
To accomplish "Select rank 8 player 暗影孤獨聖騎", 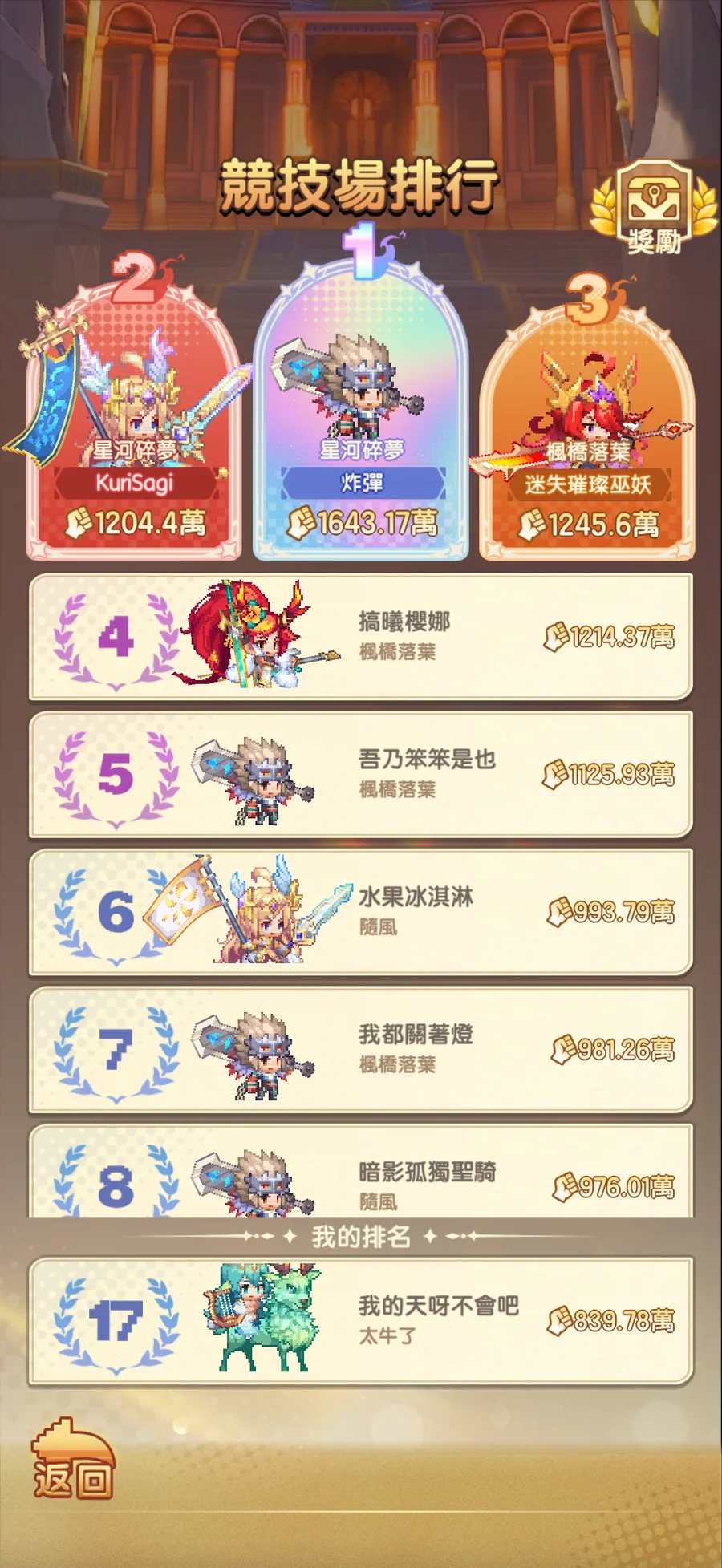I will pos(361,1175).
